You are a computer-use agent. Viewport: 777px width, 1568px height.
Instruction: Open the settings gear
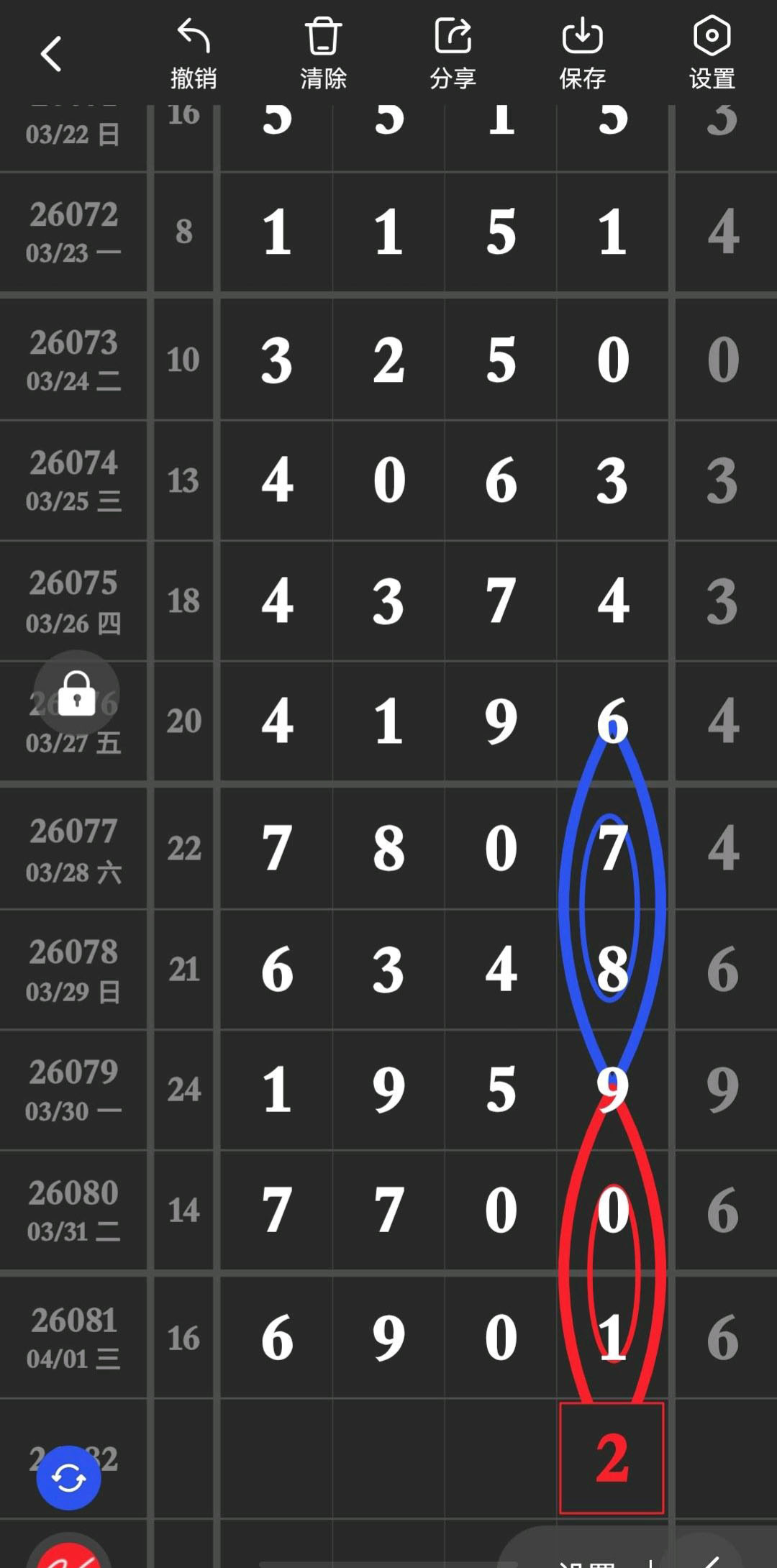click(x=712, y=54)
